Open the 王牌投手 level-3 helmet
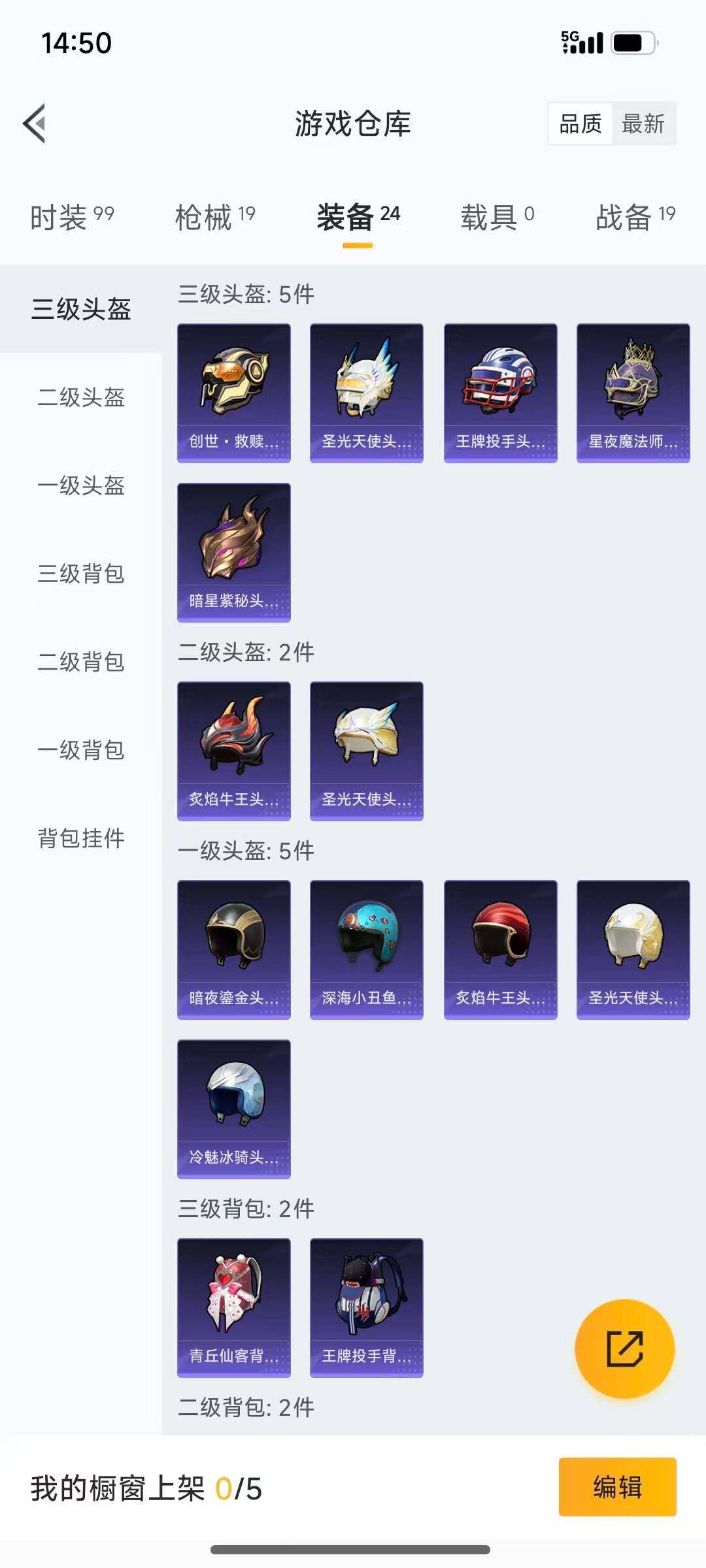The image size is (706, 1568). (499, 390)
